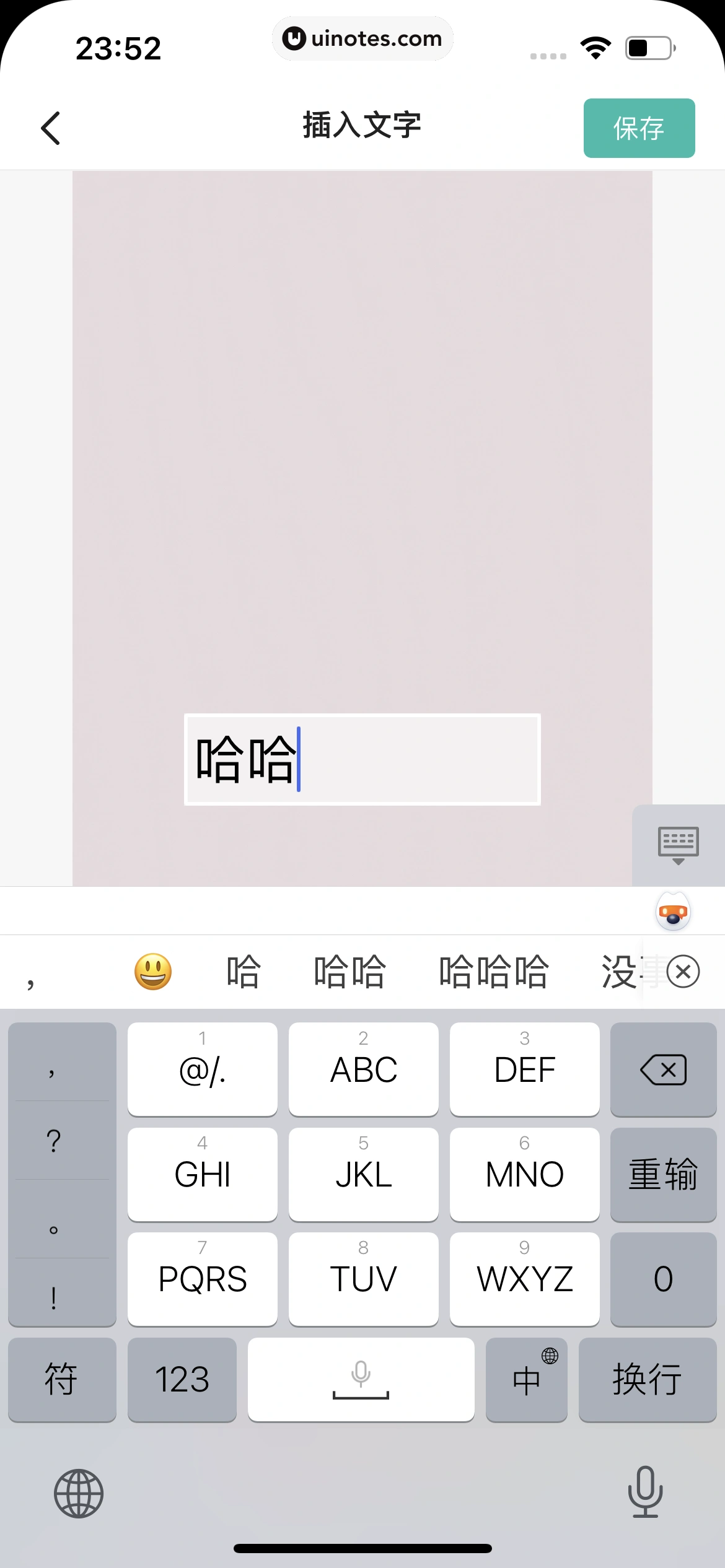
Task: Tap the 重输 re-enter key
Action: (x=663, y=1174)
